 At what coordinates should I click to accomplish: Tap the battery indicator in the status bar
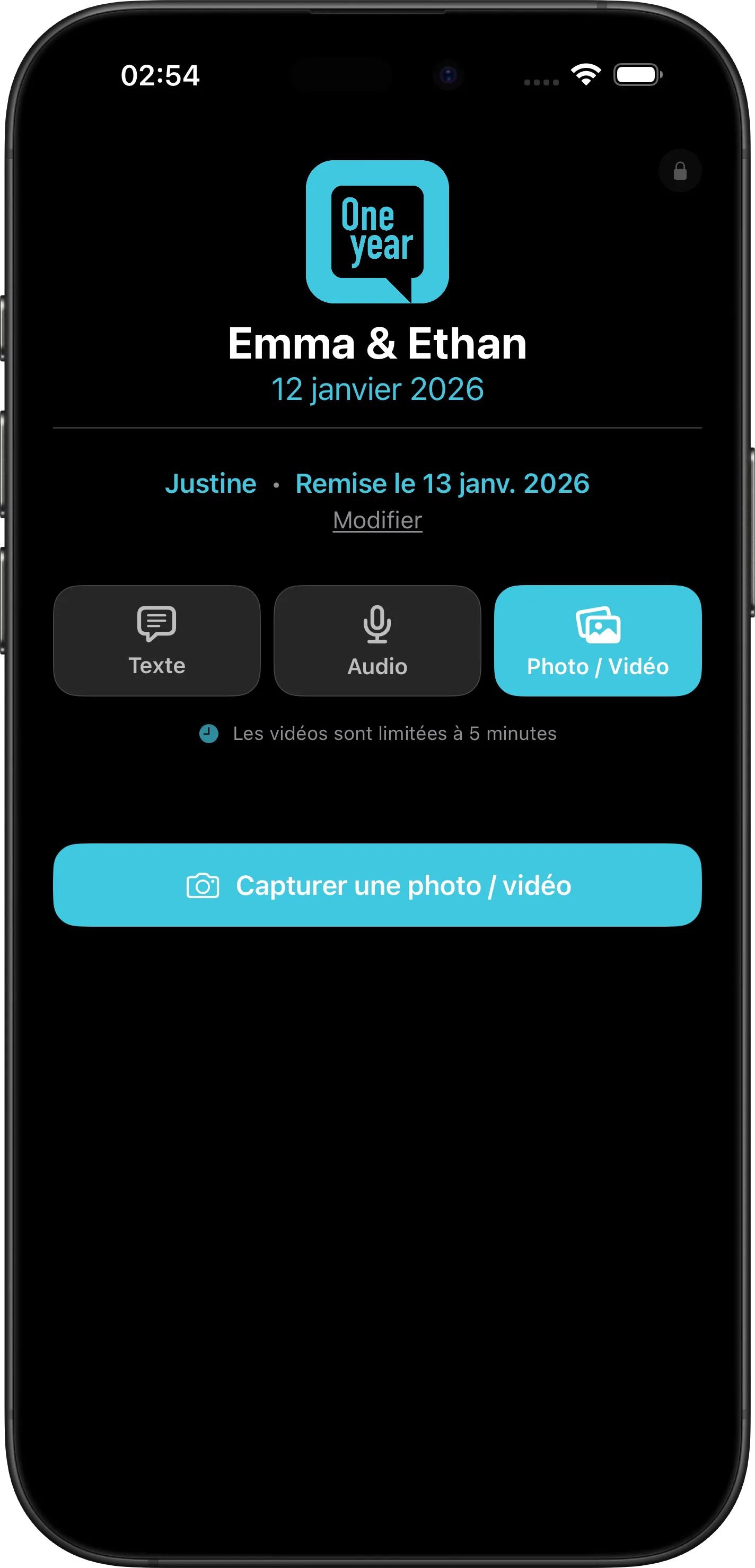point(635,74)
